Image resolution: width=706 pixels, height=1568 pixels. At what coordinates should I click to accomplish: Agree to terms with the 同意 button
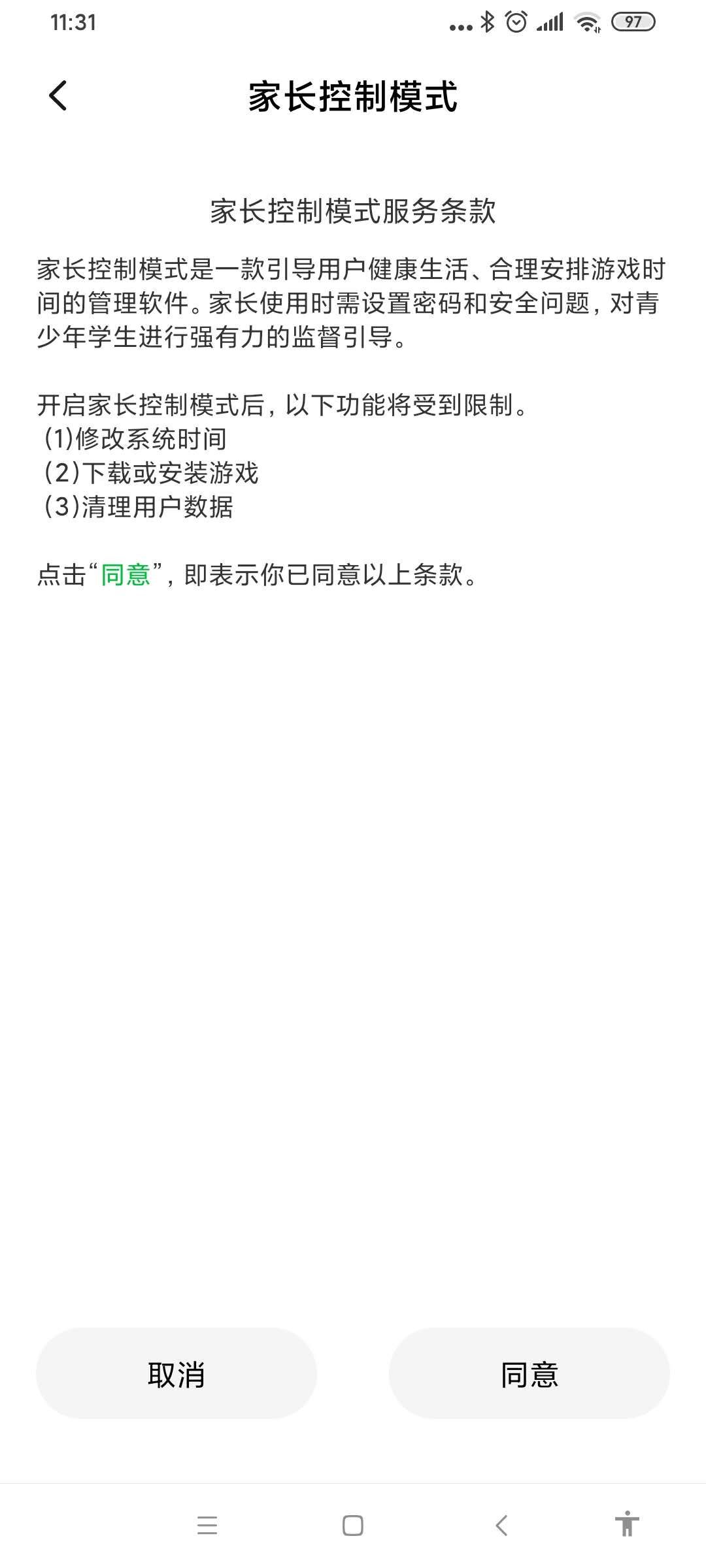coord(529,1374)
